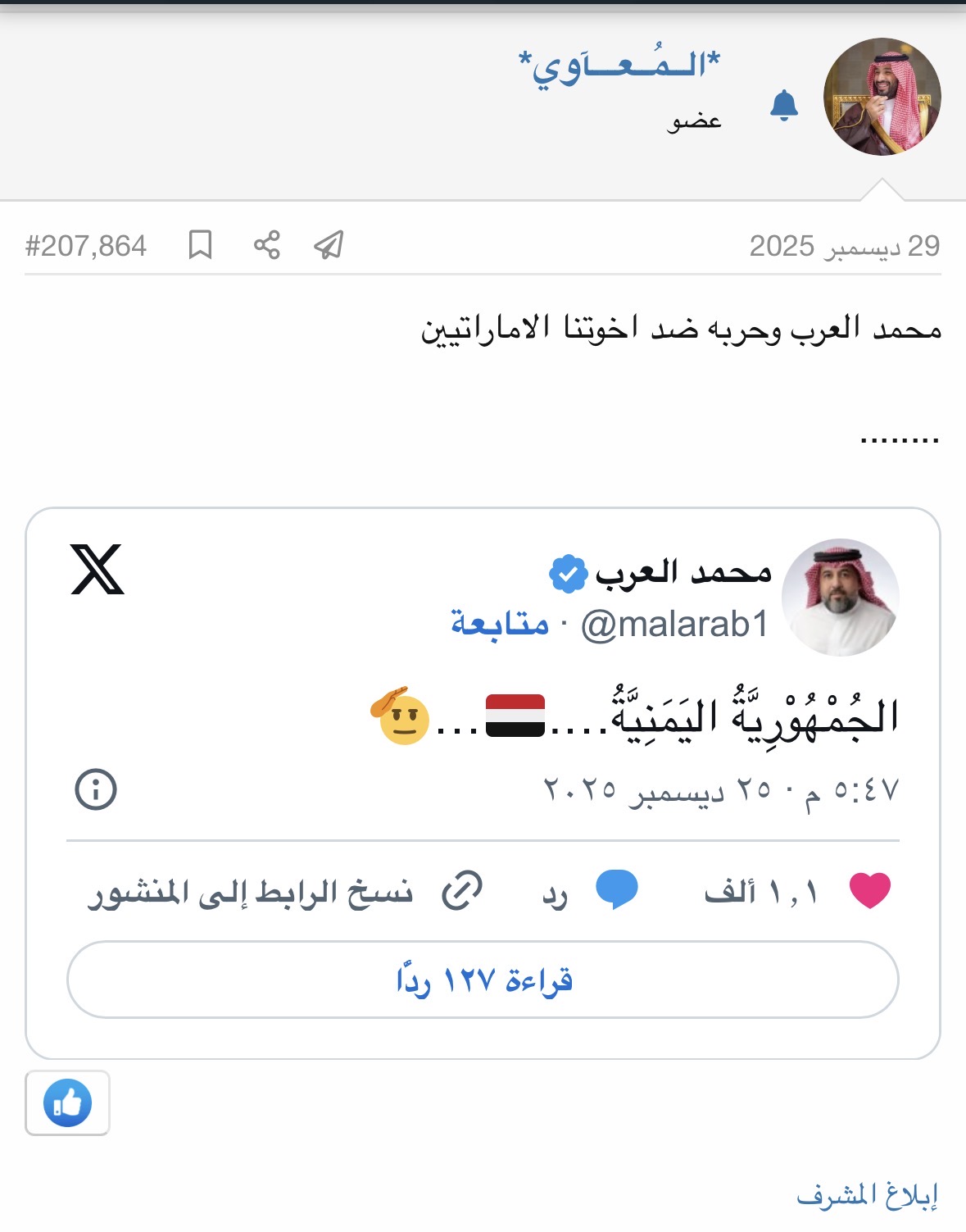Open the X logo in embedded tweet
The image size is (966, 1232).
98,569
